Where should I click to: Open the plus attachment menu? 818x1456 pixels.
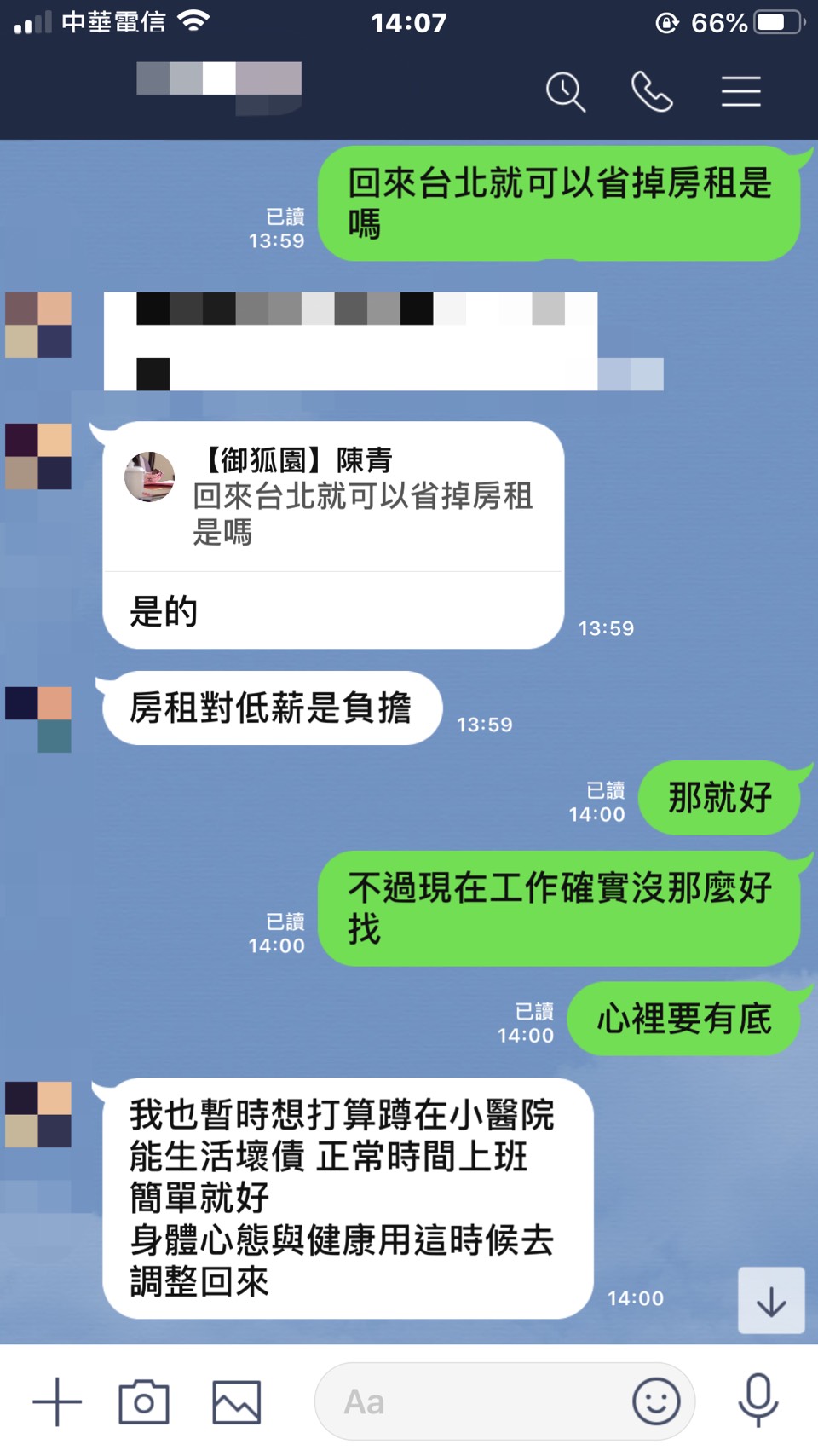57,1401
